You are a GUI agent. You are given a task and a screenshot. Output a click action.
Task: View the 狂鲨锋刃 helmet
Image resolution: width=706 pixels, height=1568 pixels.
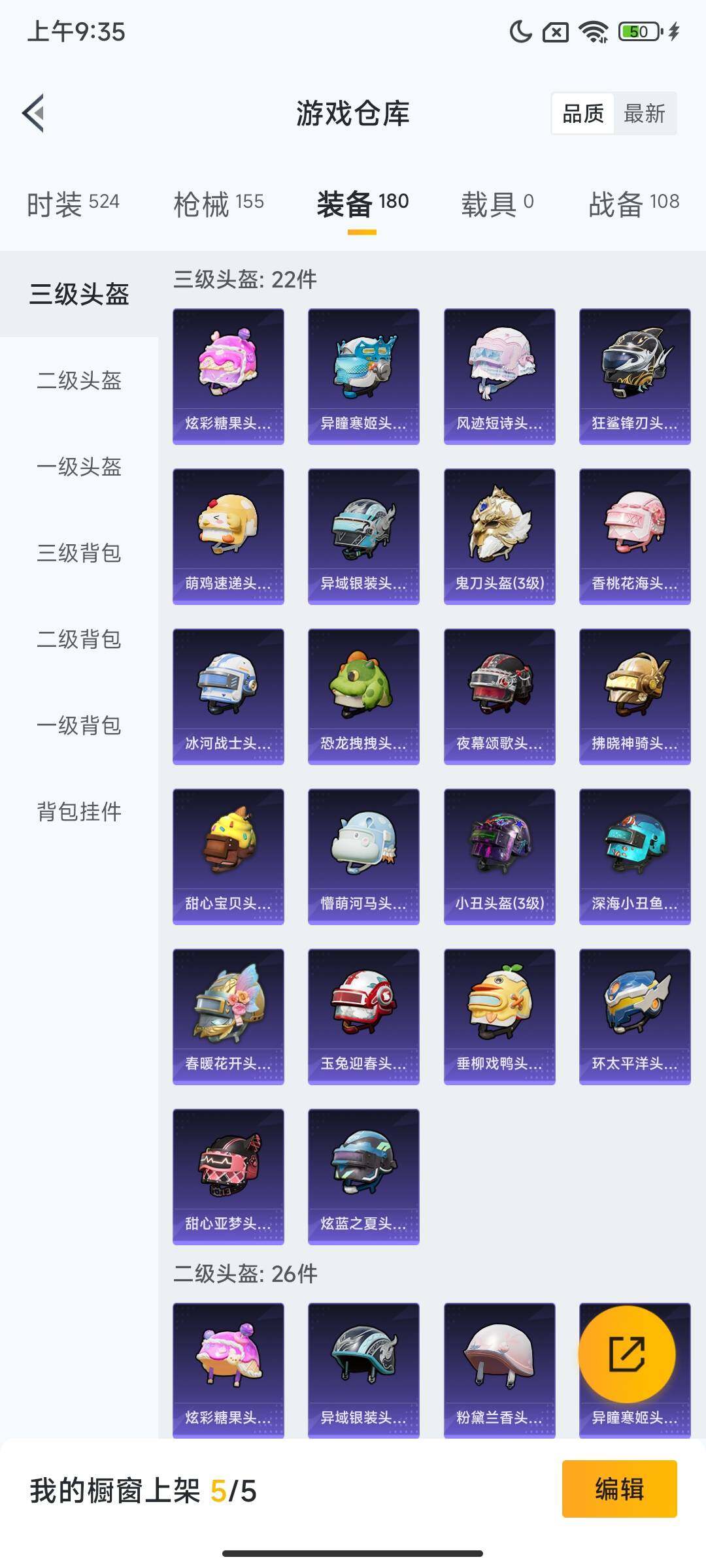pos(635,376)
